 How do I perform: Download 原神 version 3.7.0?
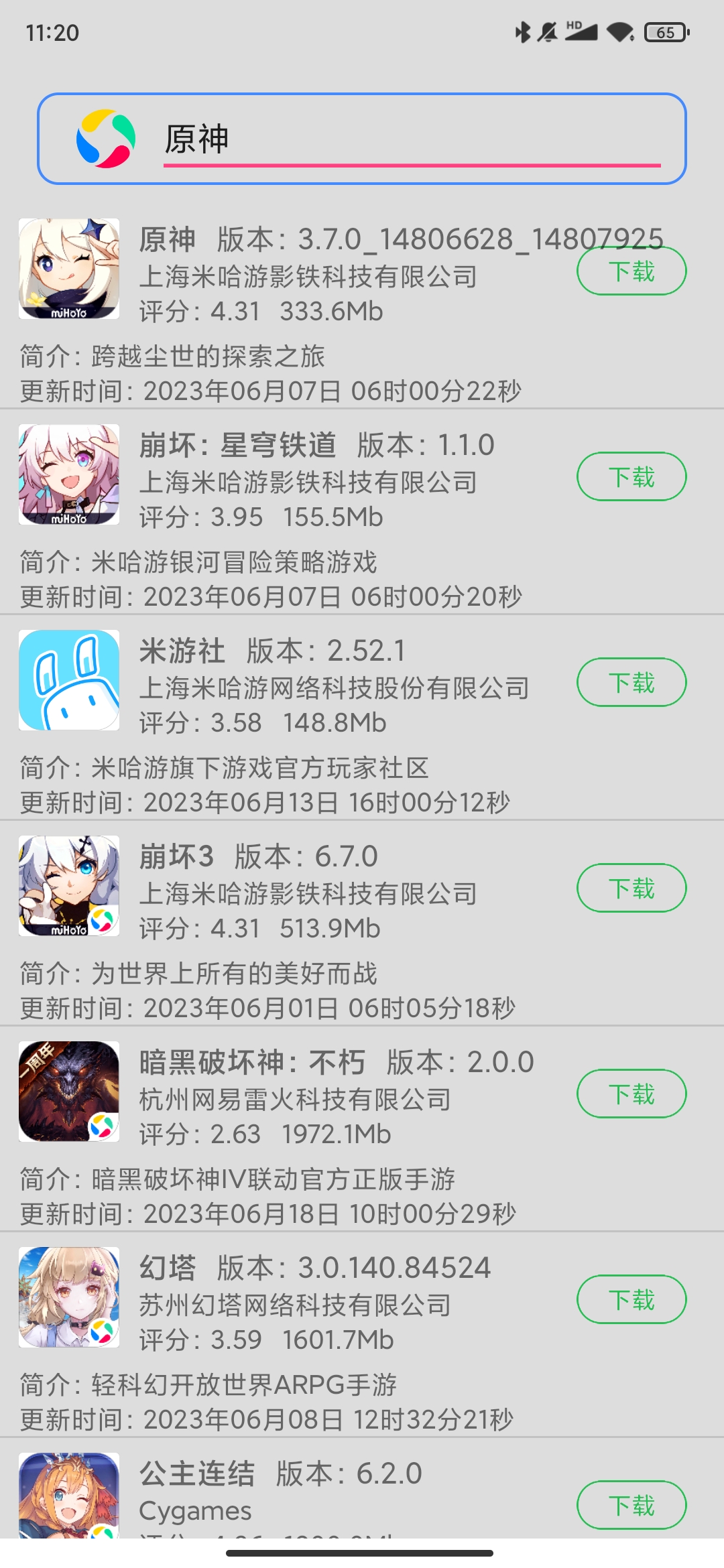tap(630, 270)
